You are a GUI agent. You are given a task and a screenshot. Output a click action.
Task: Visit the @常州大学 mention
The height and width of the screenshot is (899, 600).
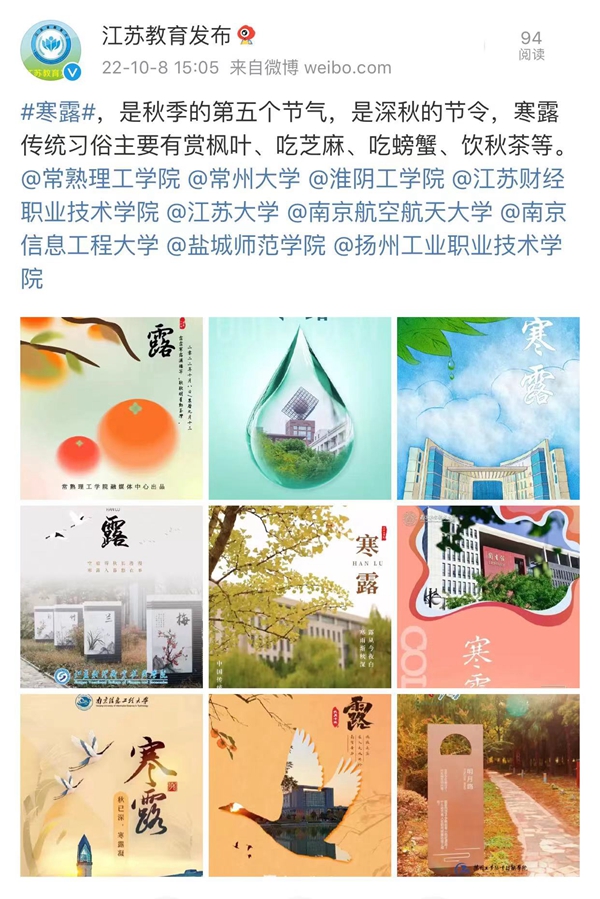[x=243, y=180]
